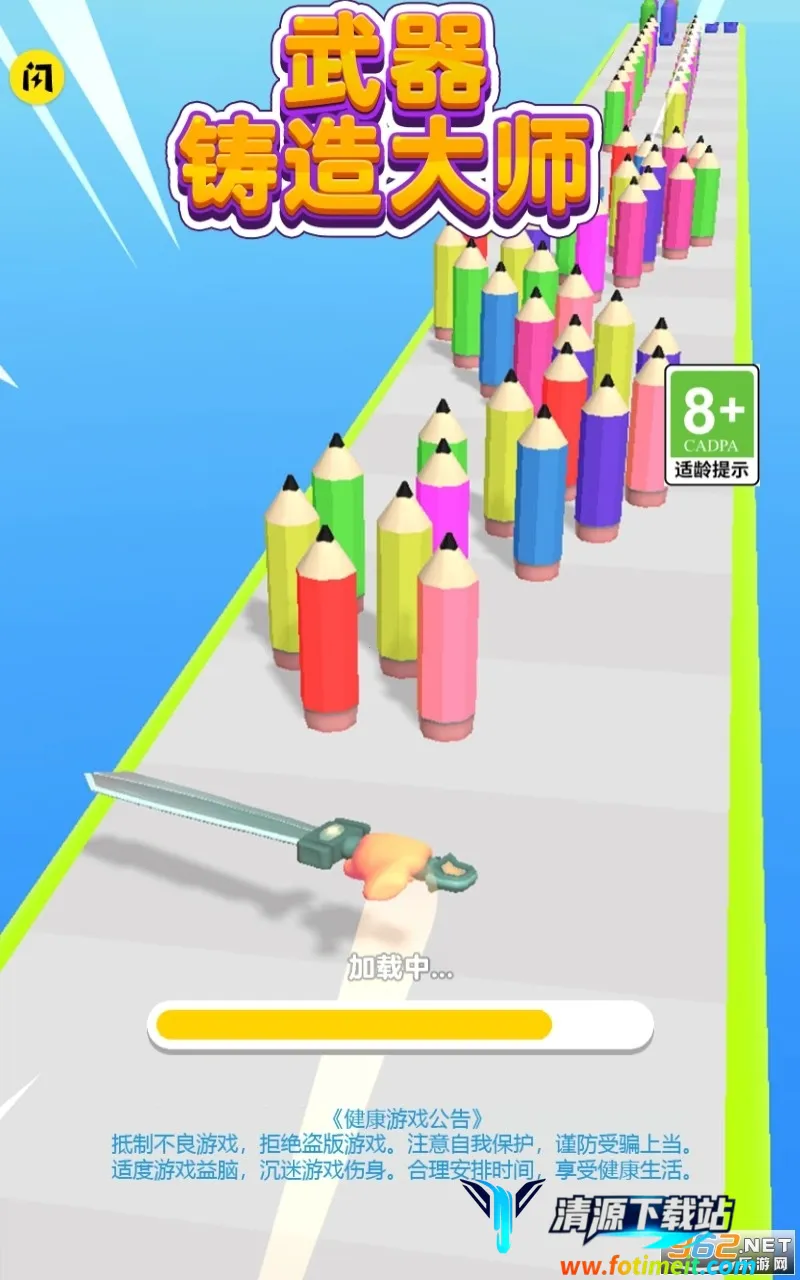Image resolution: width=800 pixels, height=1280 pixels.
Task: Open the 8+ CADPA age rating notice
Action: 712,425
